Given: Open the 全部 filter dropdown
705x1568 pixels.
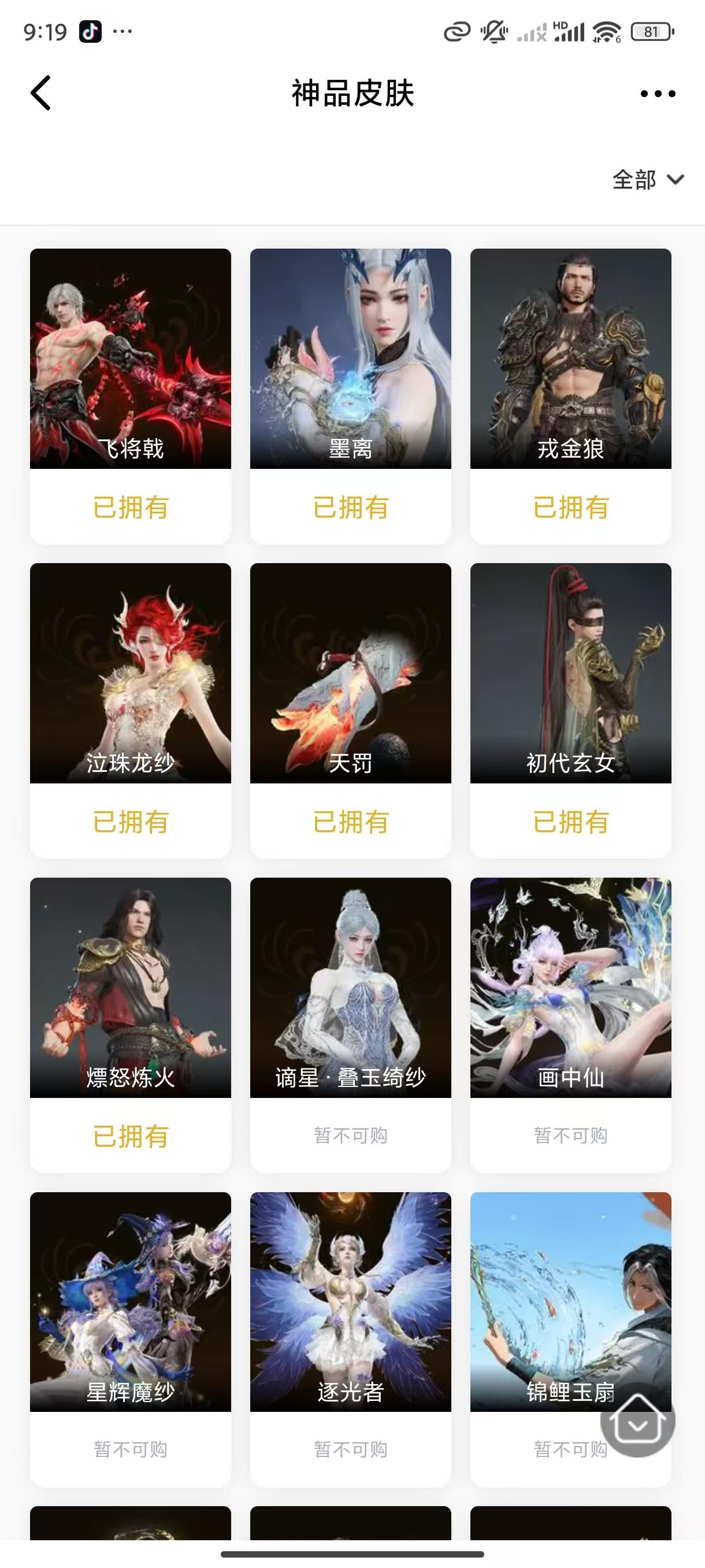Looking at the screenshot, I should (x=634, y=180).
